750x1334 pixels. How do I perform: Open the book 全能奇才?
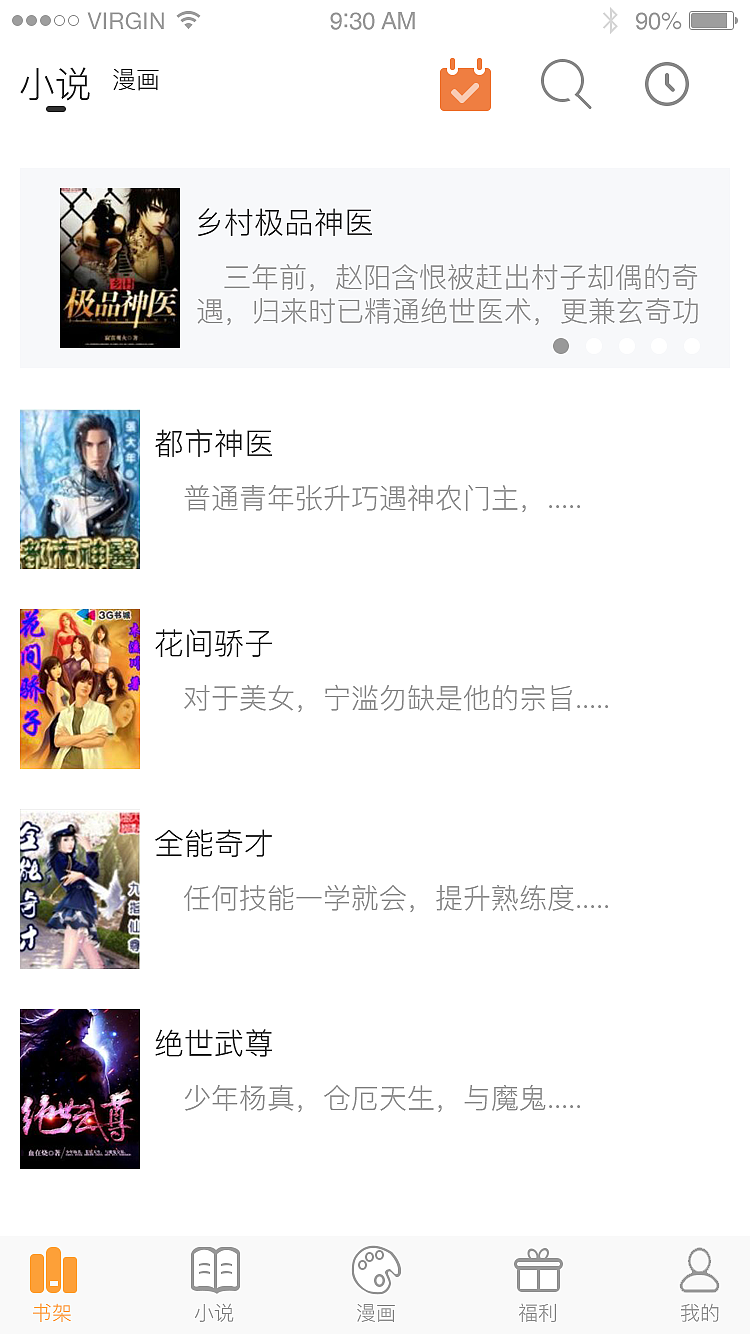point(212,843)
